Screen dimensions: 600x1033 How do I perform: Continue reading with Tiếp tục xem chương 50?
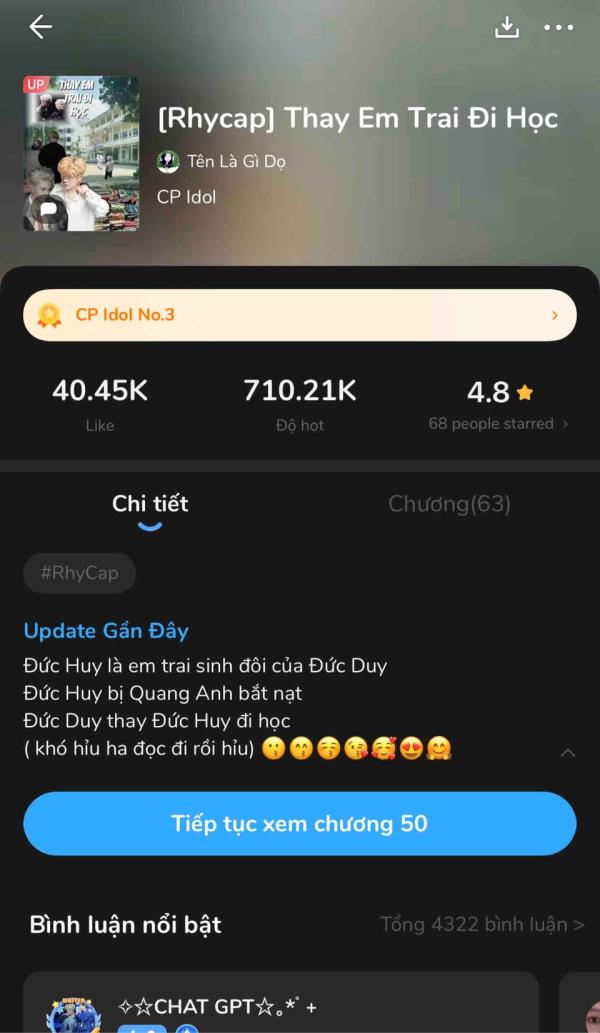point(300,824)
